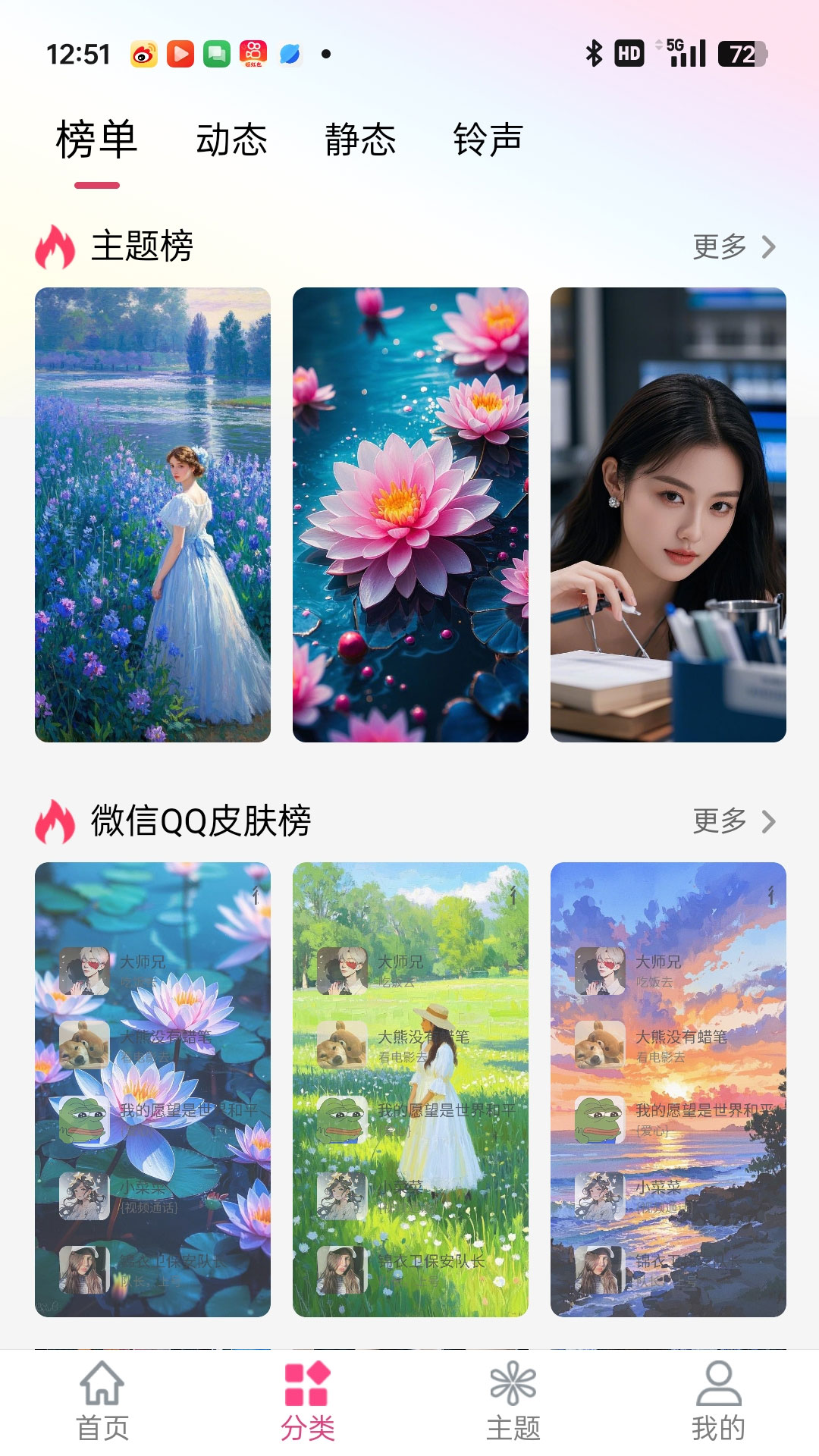Select the sunset sky QQ skin preview
Image resolution: width=819 pixels, height=1456 pixels.
667,1092
